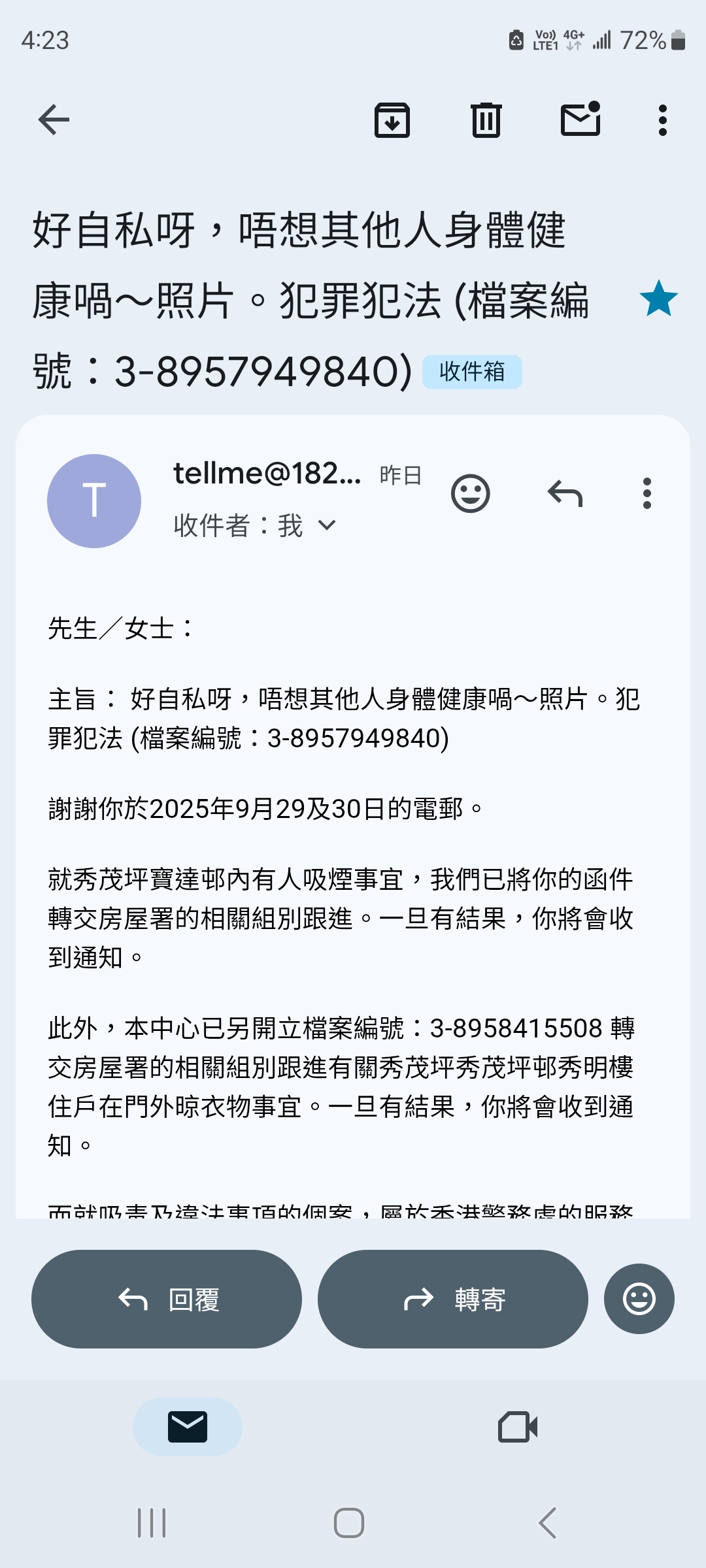The image size is (706, 1568).
Task: Switch to the Mail tab
Action: (x=188, y=1427)
